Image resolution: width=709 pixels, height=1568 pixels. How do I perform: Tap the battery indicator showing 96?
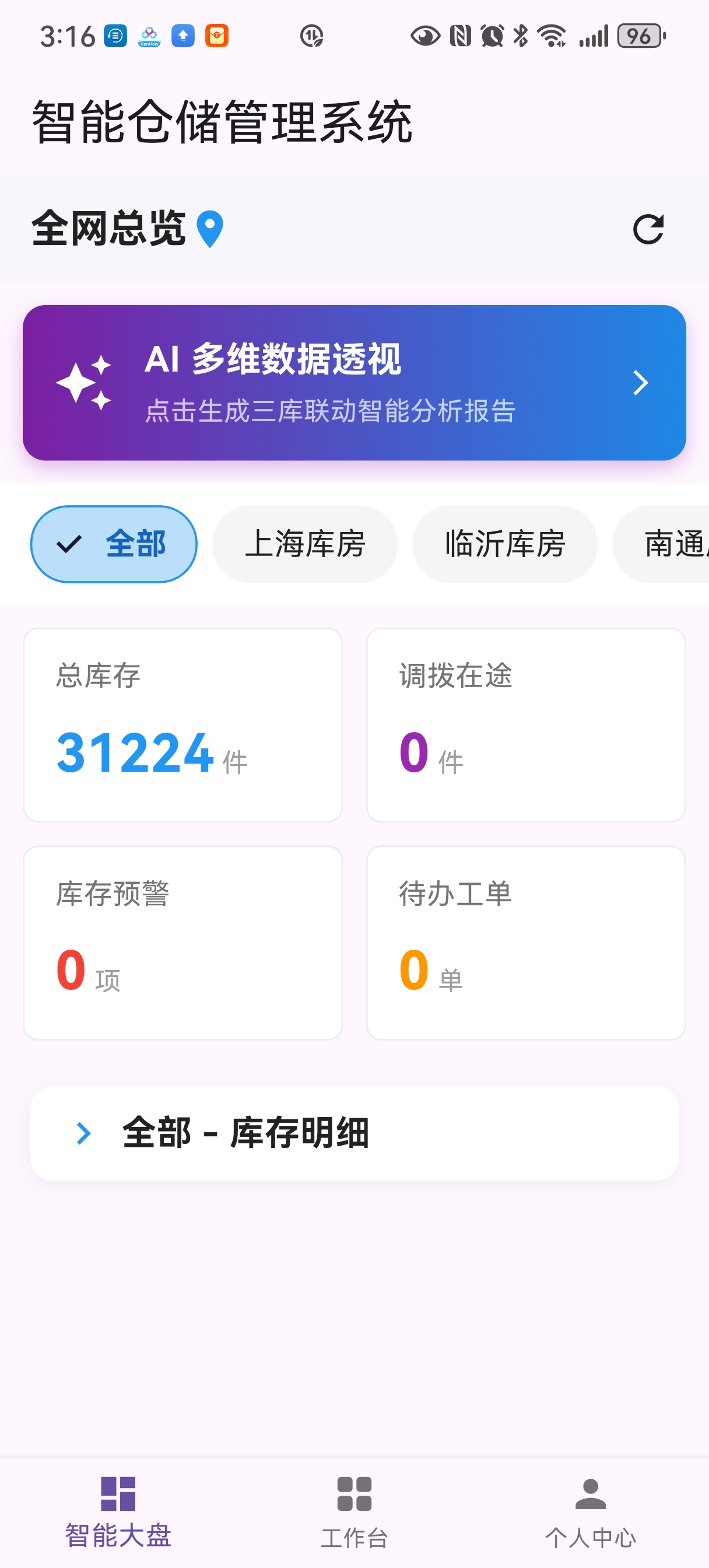click(x=638, y=37)
